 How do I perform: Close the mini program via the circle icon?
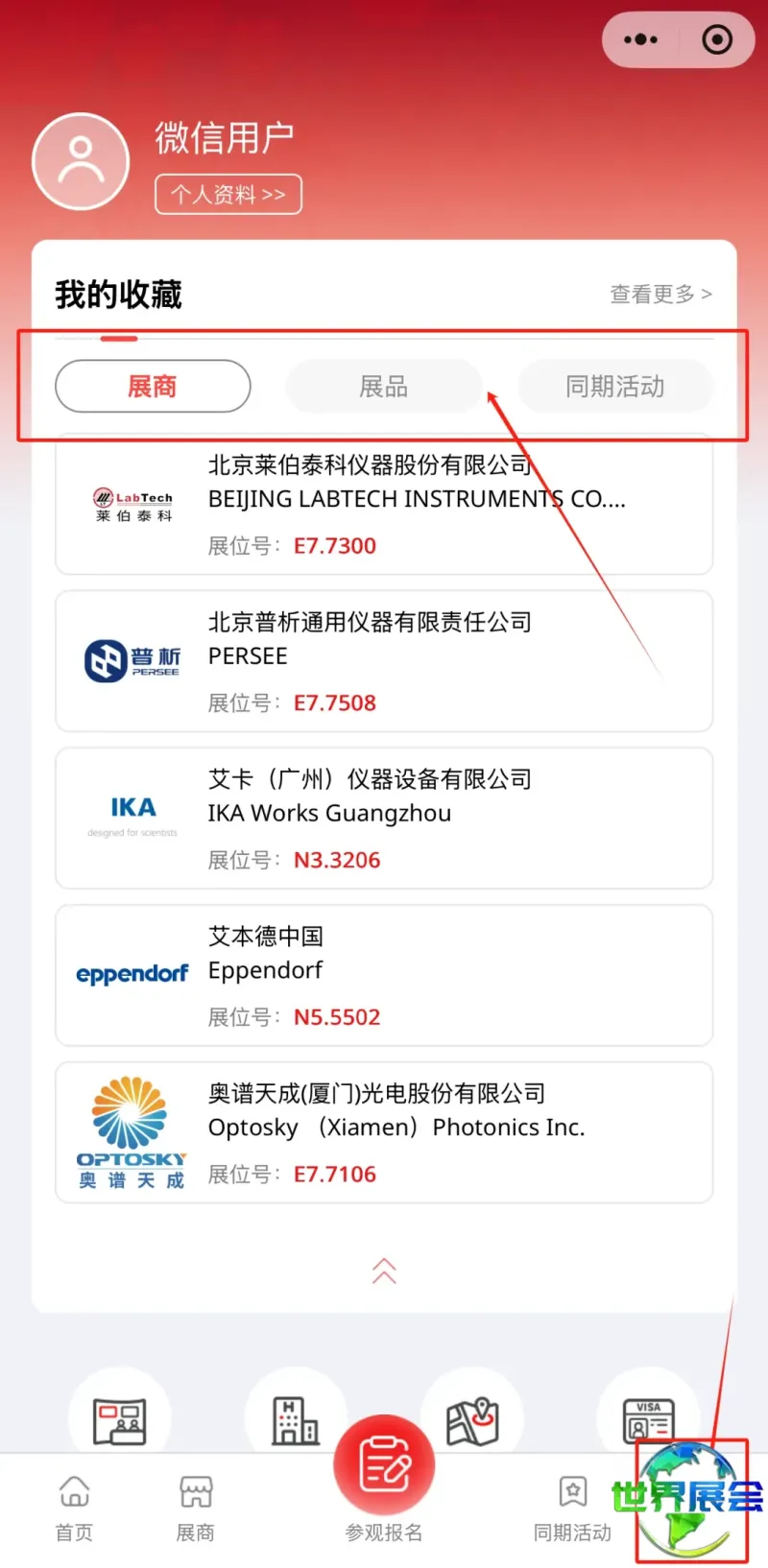[717, 39]
